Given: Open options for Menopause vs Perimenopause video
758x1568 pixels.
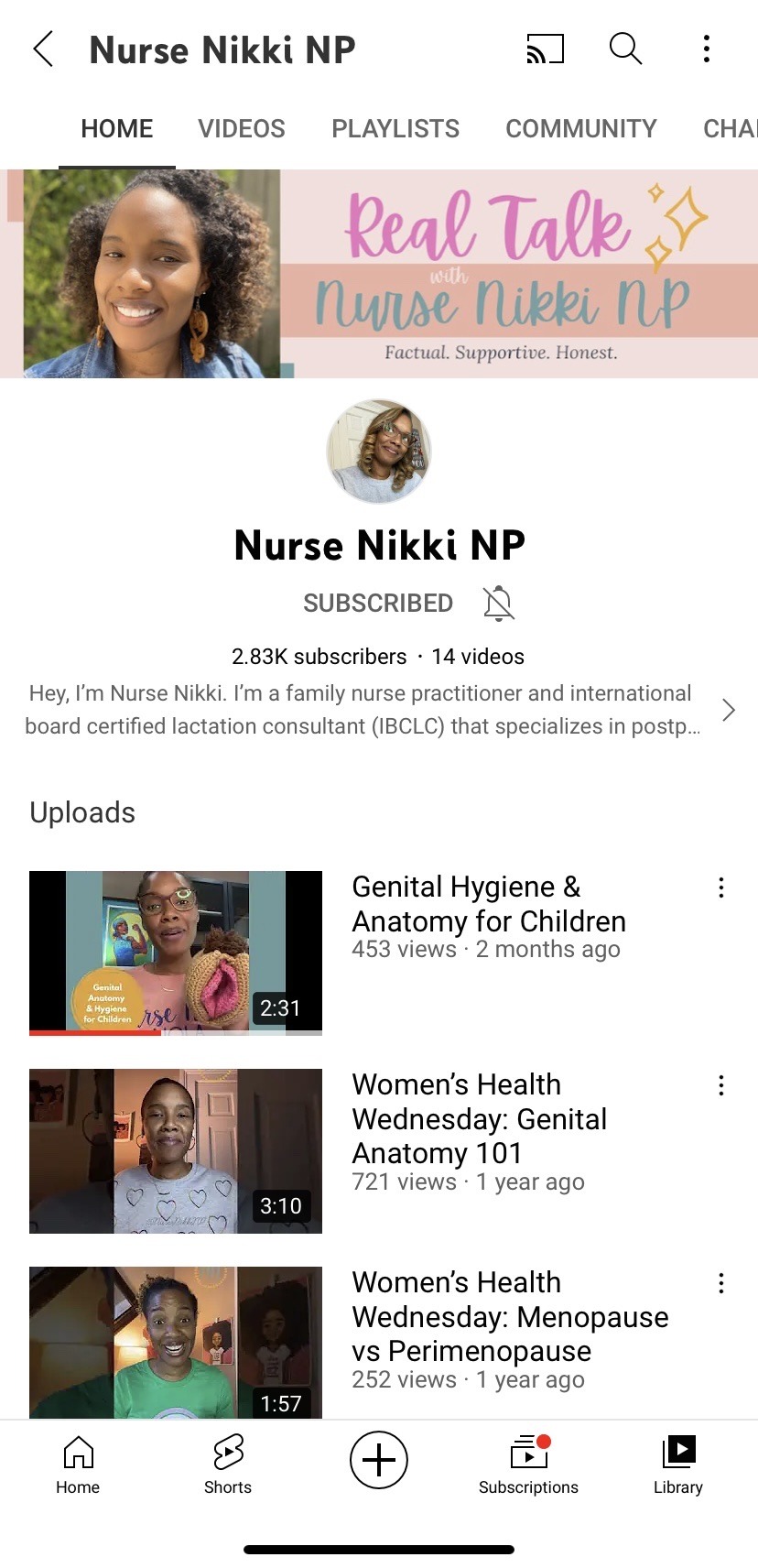Looking at the screenshot, I should pyautogui.click(x=721, y=1283).
